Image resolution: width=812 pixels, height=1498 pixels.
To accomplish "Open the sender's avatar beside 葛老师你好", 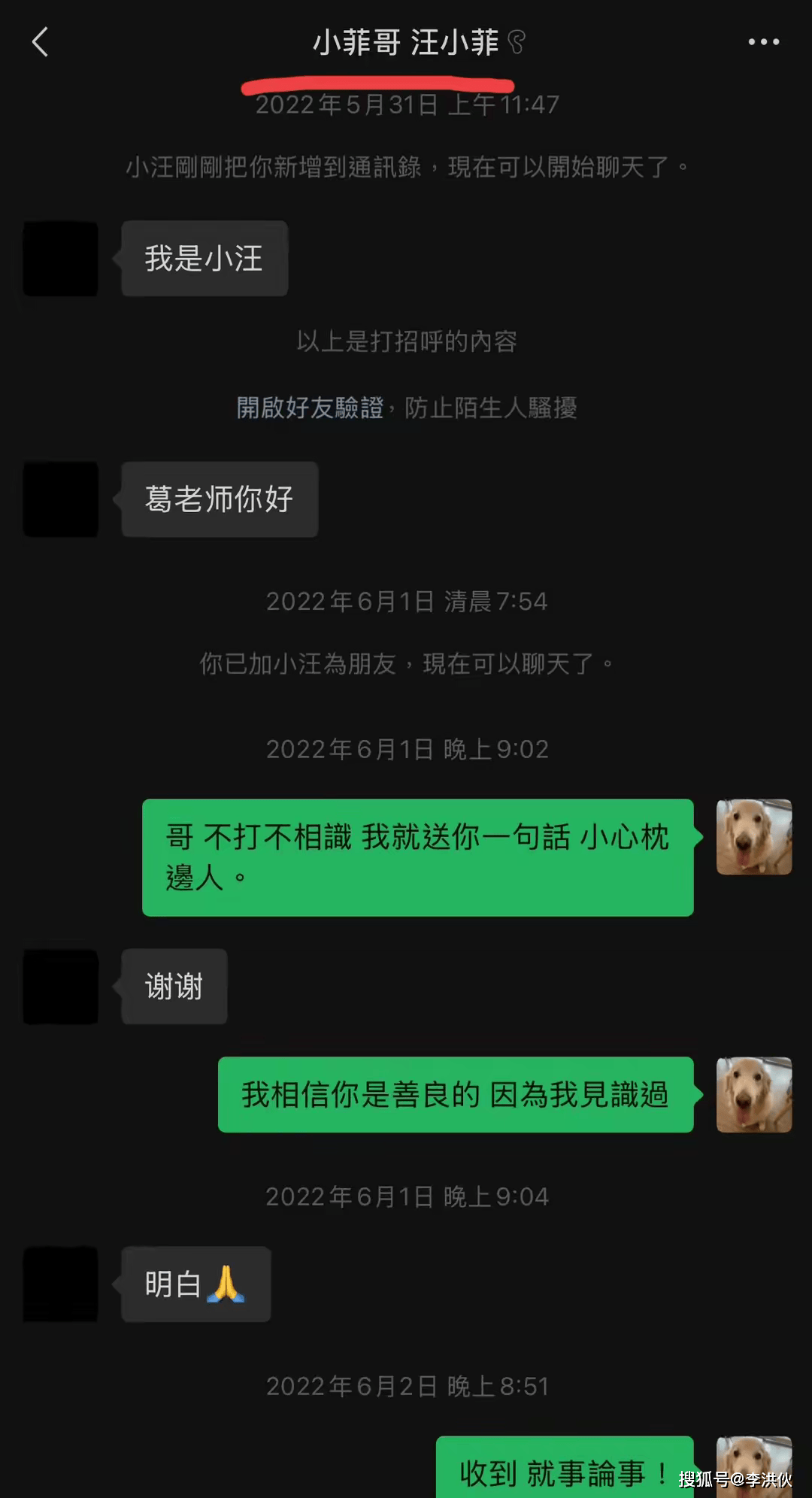I will pyautogui.click(x=61, y=499).
